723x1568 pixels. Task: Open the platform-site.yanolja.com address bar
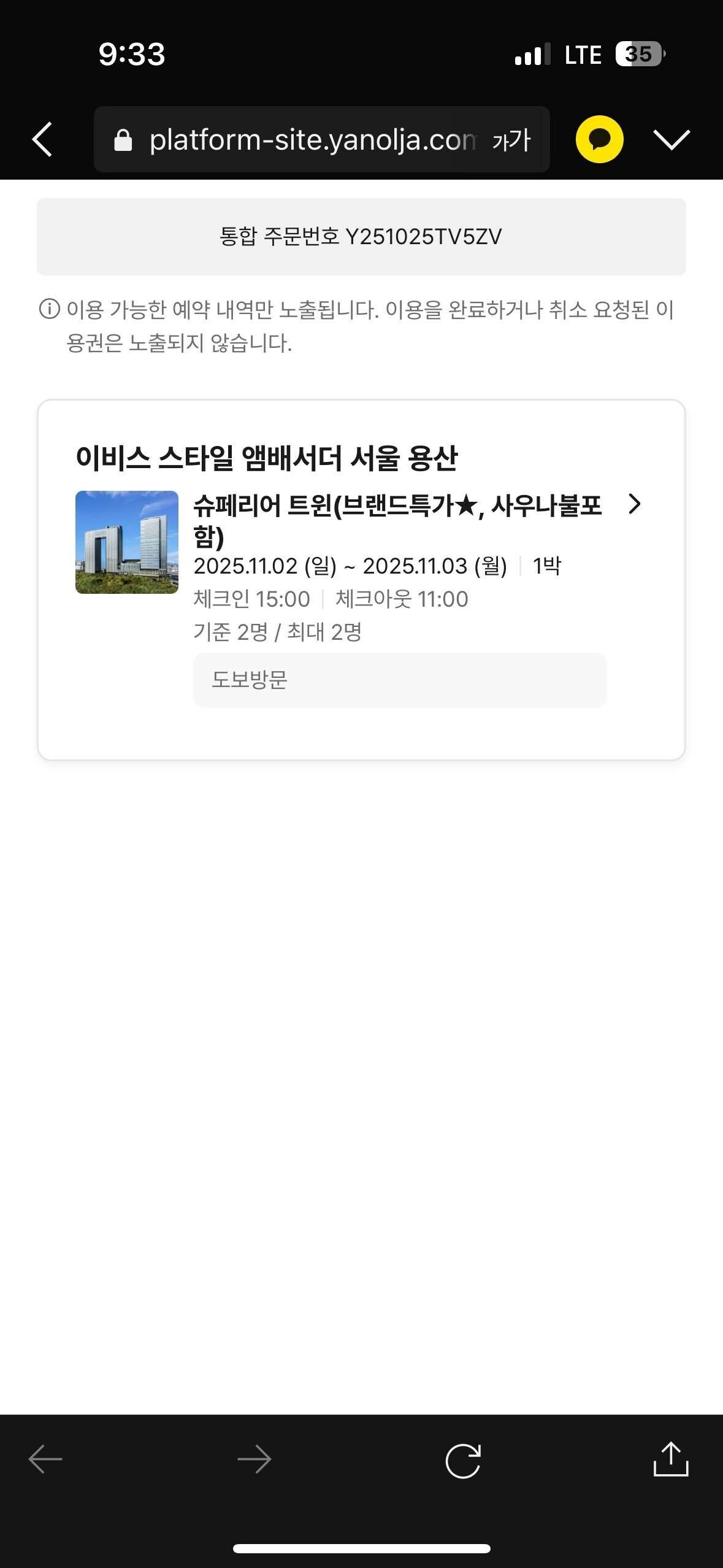313,139
